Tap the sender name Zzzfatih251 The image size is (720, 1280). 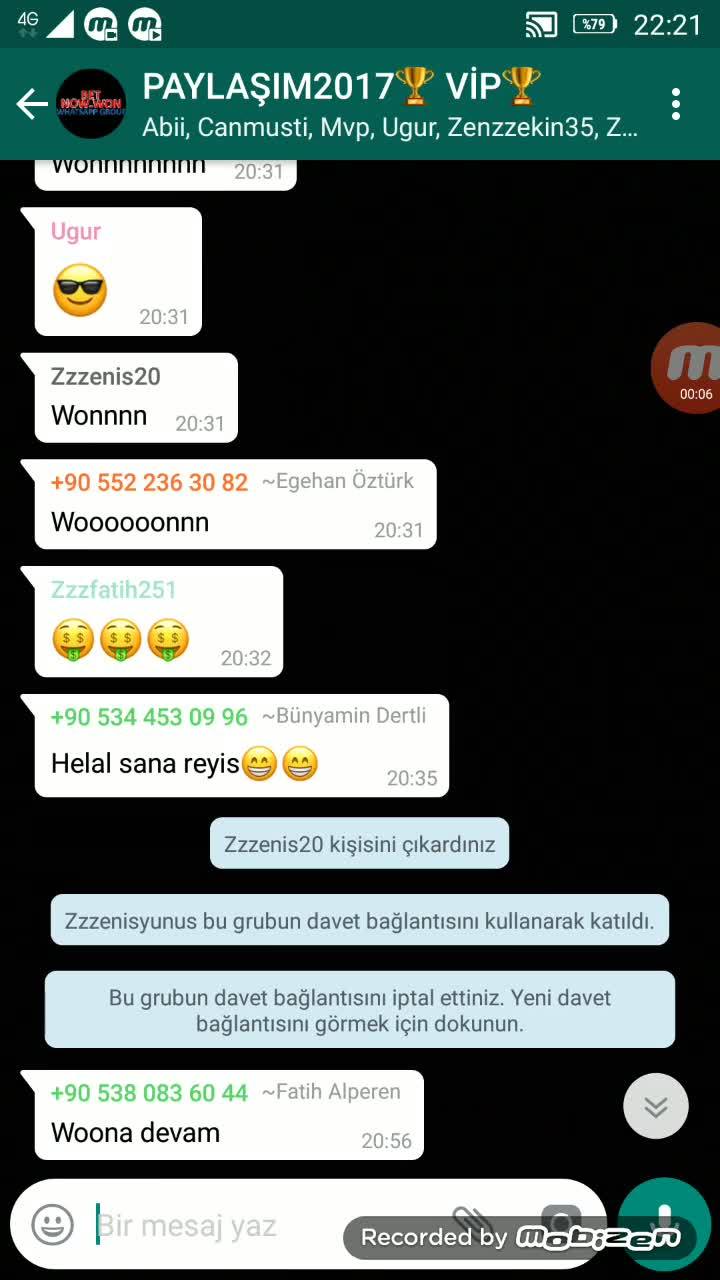tap(113, 590)
